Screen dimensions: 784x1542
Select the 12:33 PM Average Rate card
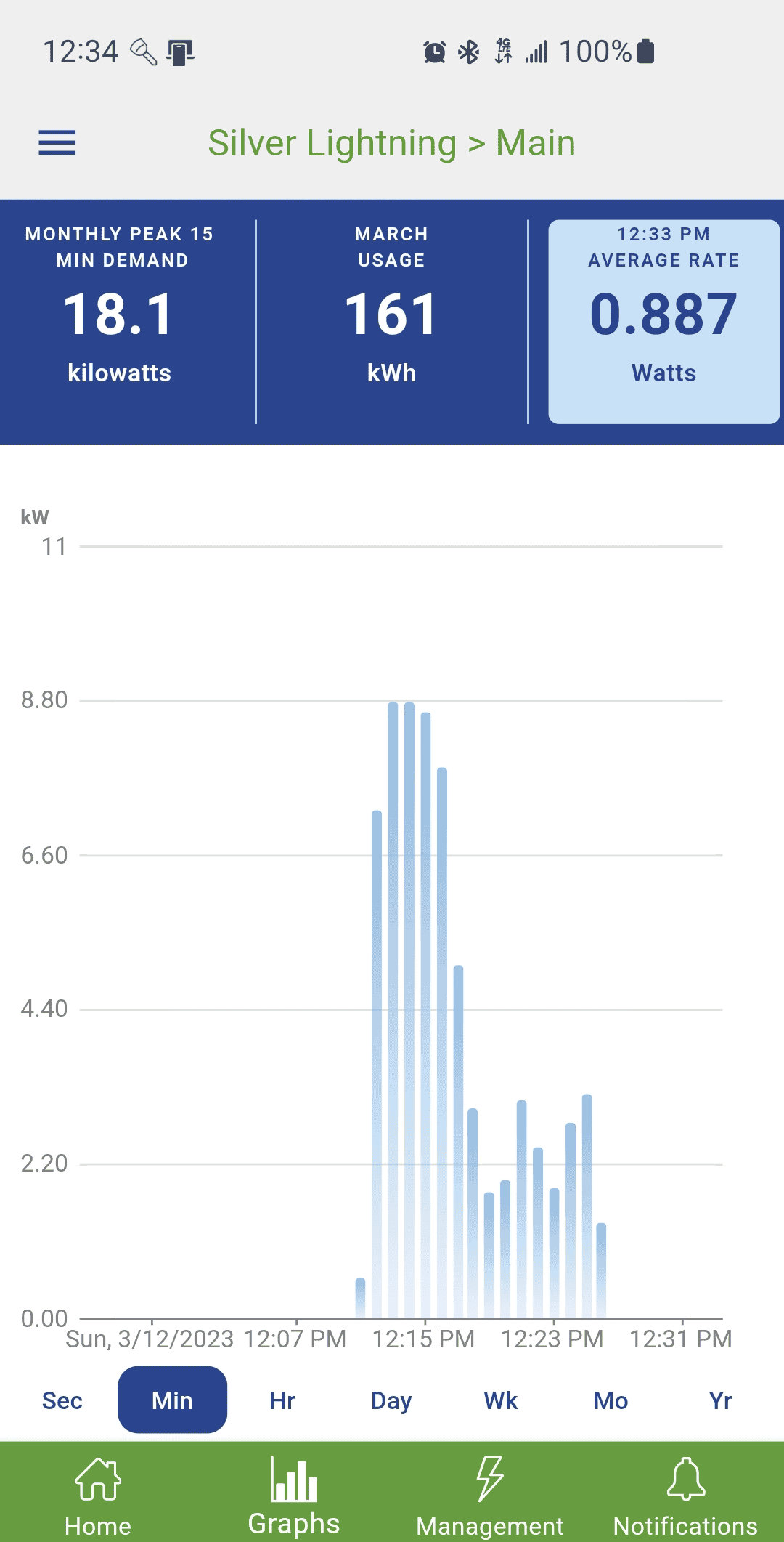tap(663, 320)
